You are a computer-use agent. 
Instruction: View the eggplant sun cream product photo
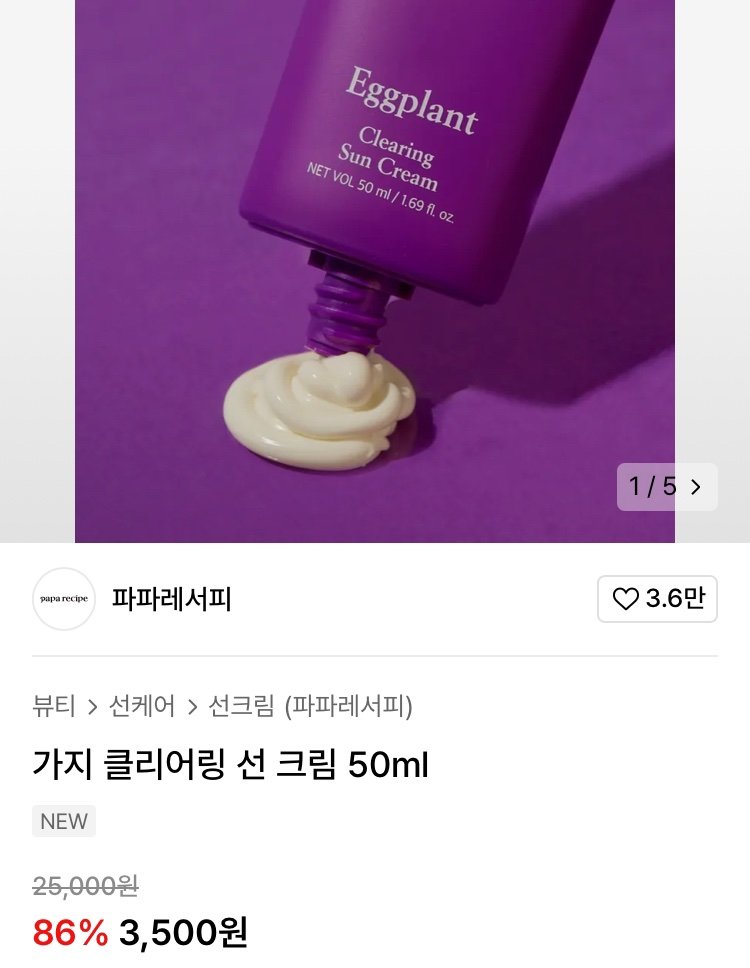(x=375, y=270)
